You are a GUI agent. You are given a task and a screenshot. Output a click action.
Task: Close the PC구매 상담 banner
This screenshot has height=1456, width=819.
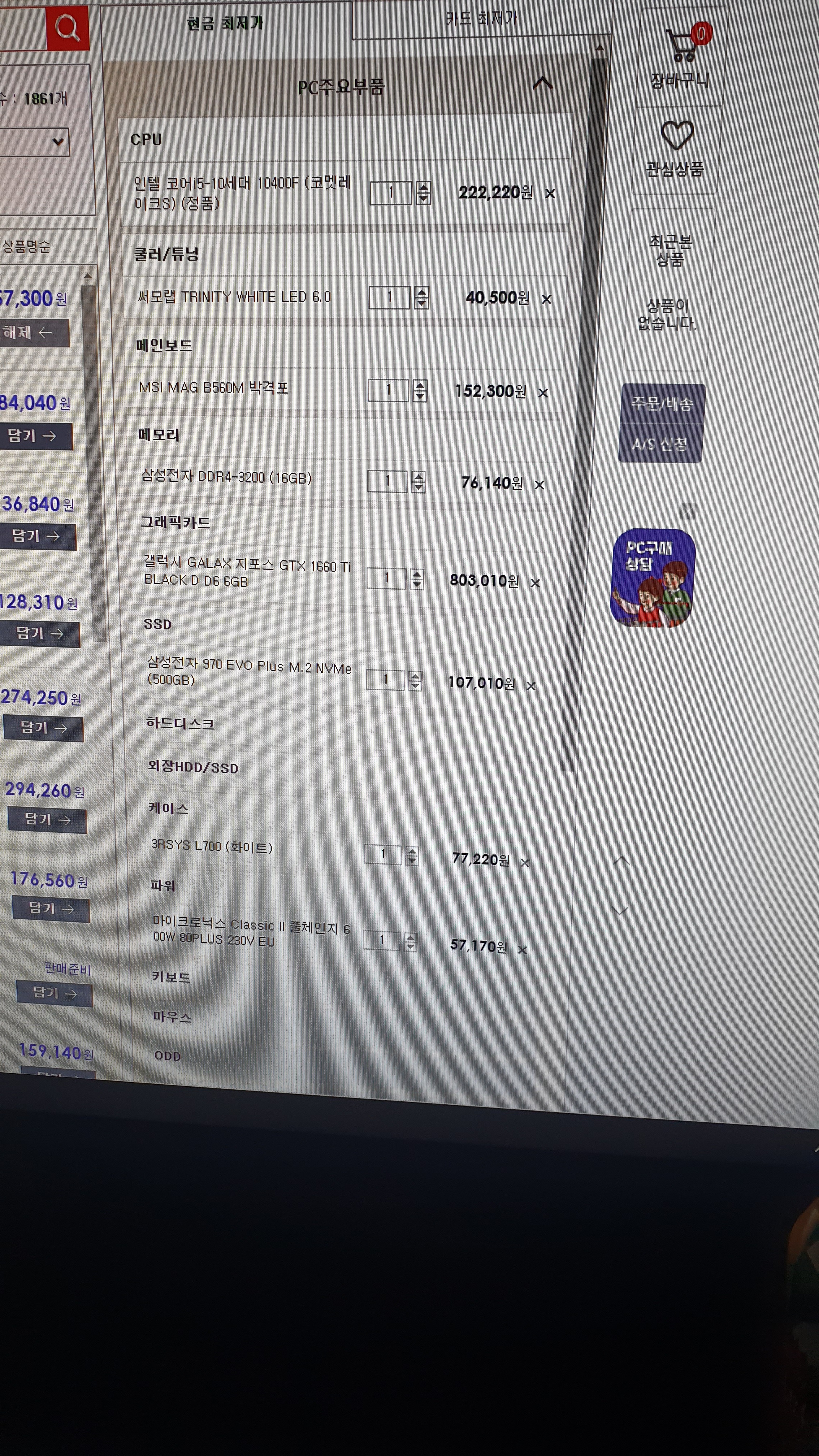pos(688,512)
